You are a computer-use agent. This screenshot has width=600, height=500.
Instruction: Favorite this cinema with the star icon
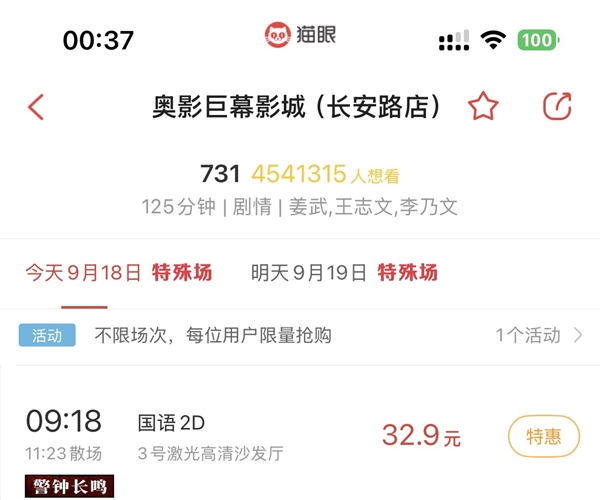pyautogui.click(x=483, y=107)
